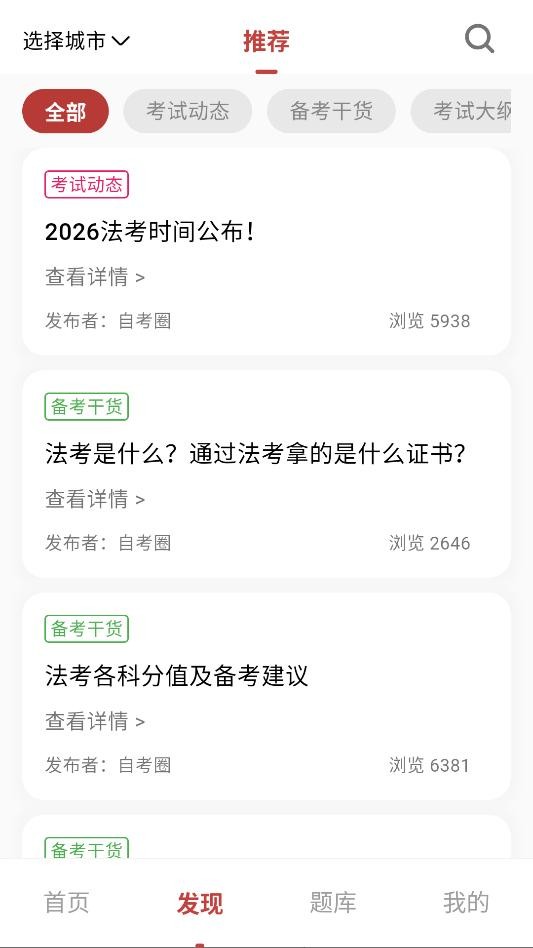The height and width of the screenshot is (948, 533).
Task: Switch to the 首页 tab
Action: tap(66, 903)
